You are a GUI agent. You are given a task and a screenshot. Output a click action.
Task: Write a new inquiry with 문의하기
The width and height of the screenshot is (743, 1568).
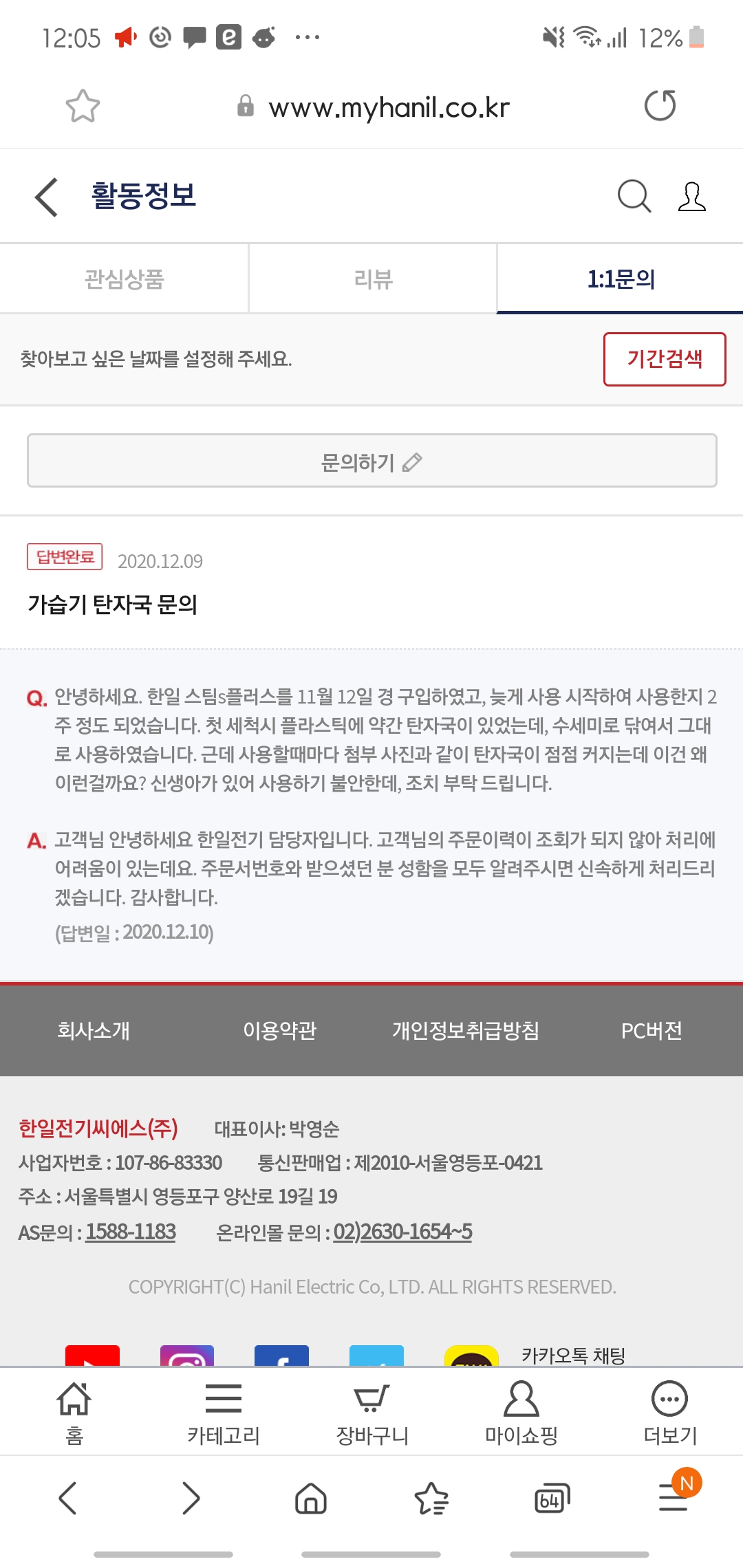371,461
